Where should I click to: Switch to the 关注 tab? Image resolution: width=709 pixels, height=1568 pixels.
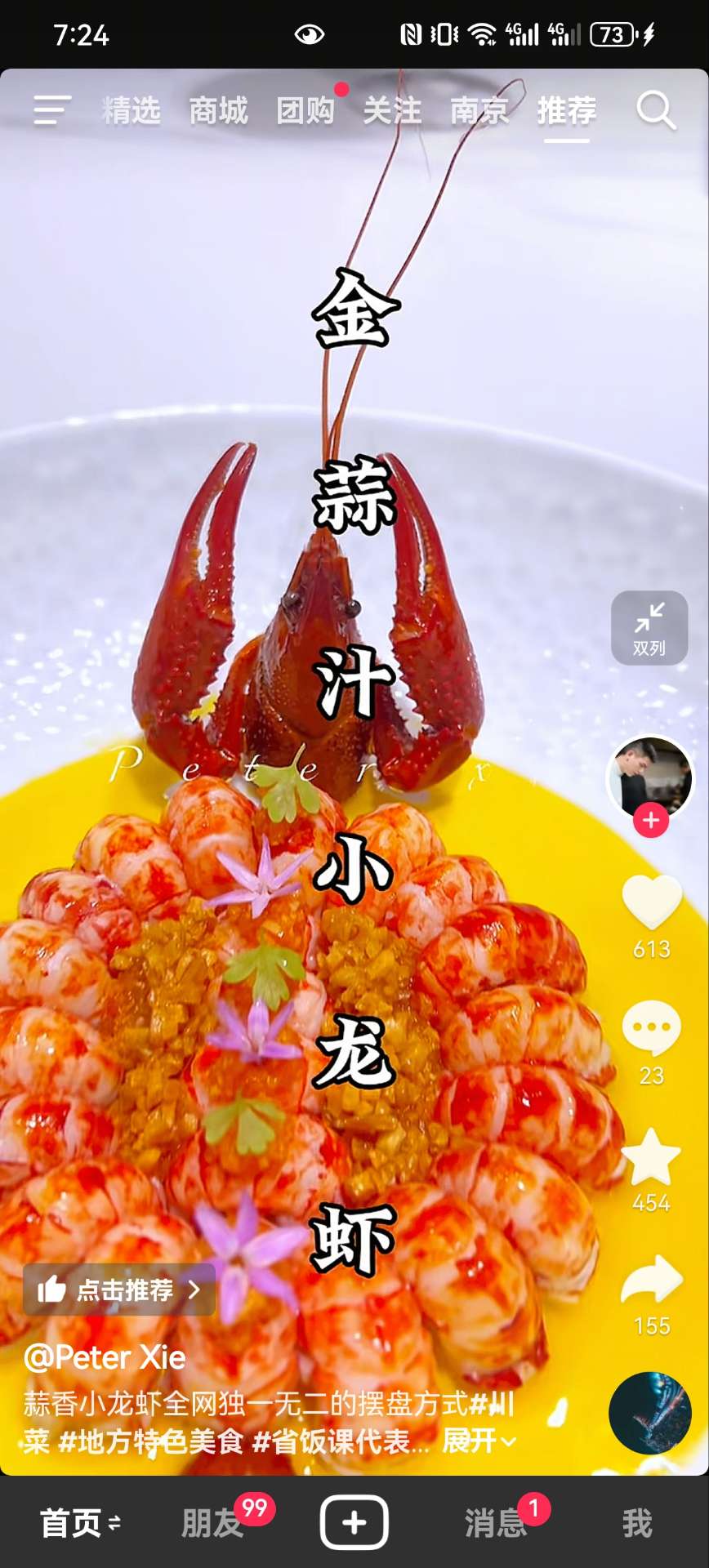coord(392,110)
